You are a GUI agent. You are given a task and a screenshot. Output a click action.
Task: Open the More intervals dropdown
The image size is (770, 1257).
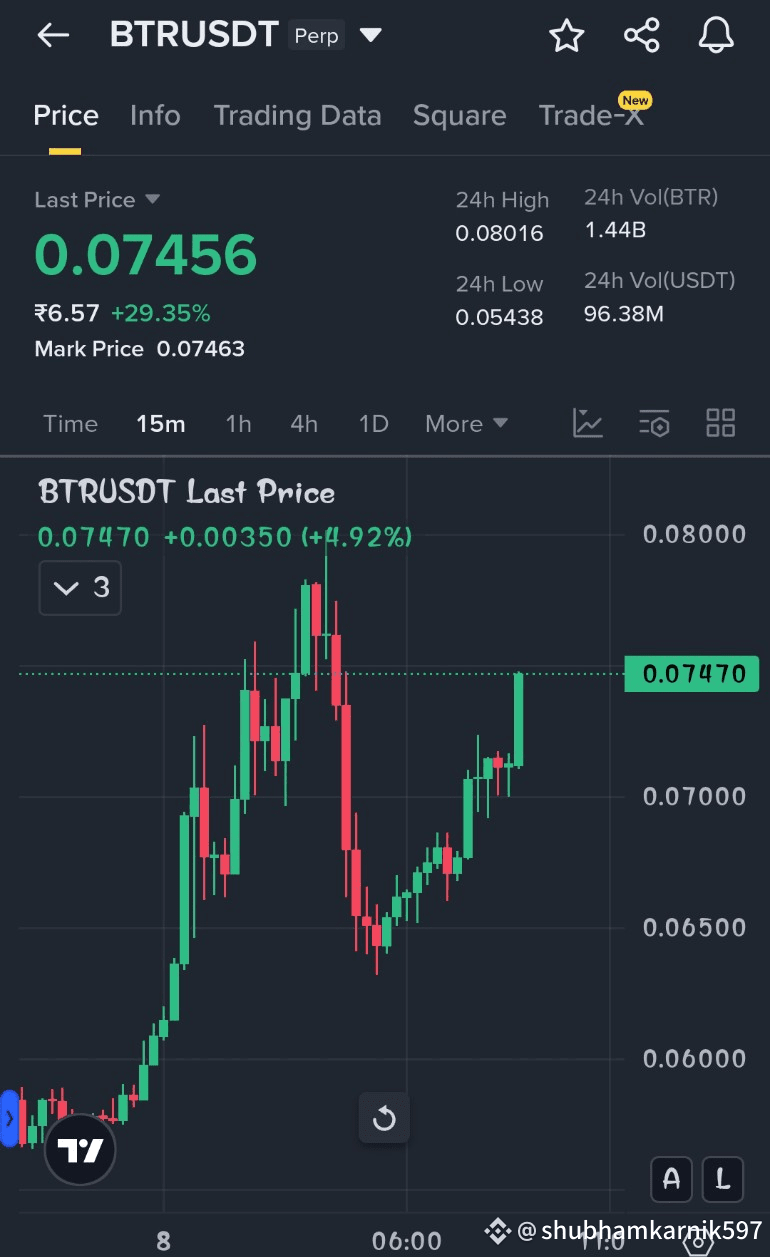[466, 424]
